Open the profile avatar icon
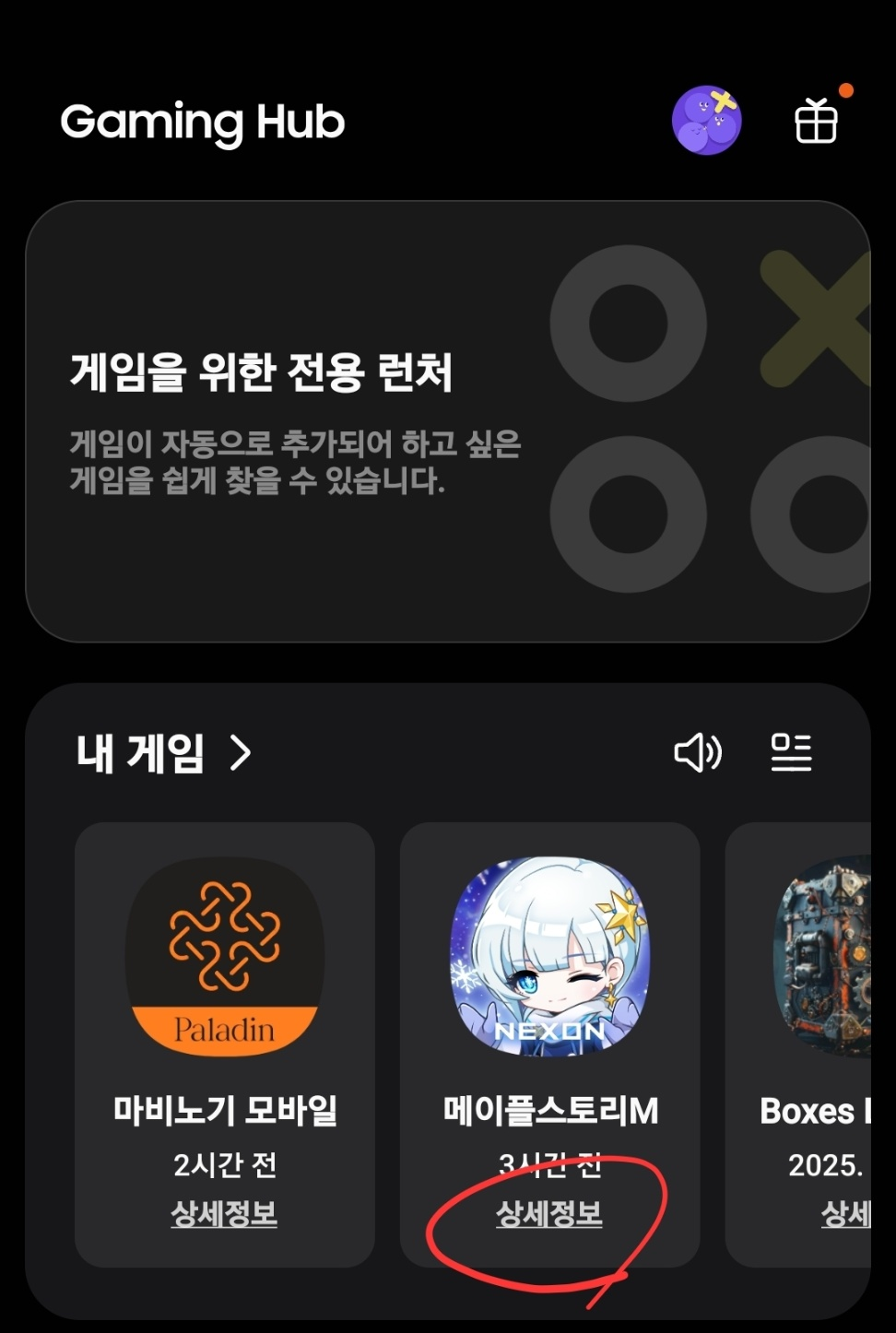 [x=707, y=121]
